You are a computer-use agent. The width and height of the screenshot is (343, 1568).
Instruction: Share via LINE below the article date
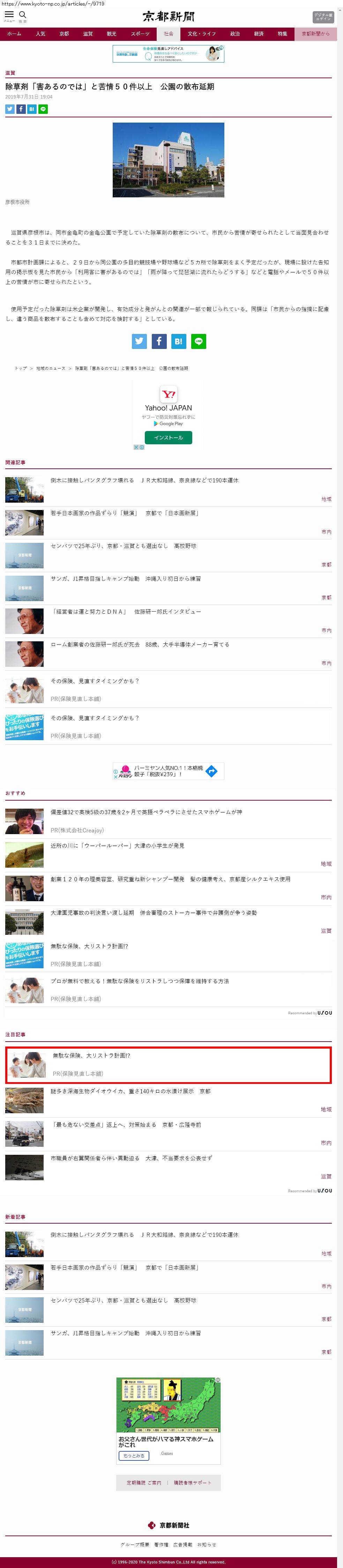coord(43,109)
